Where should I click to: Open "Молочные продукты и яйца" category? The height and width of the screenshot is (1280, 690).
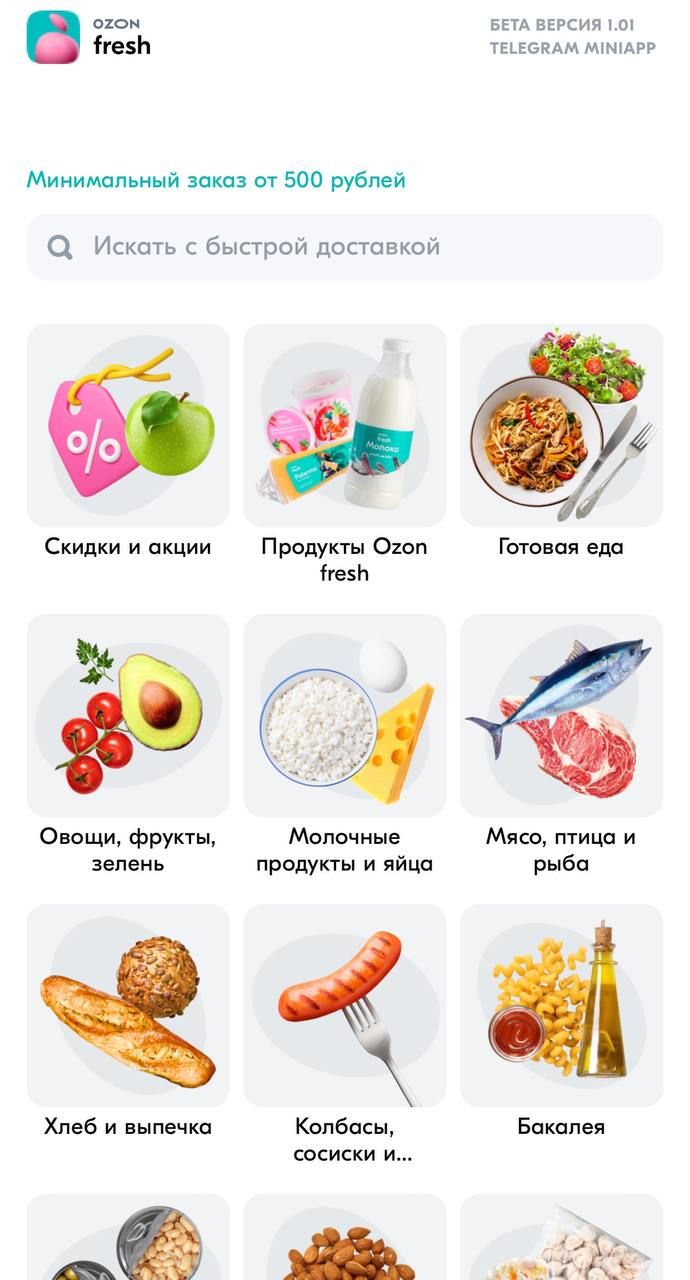[344, 716]
